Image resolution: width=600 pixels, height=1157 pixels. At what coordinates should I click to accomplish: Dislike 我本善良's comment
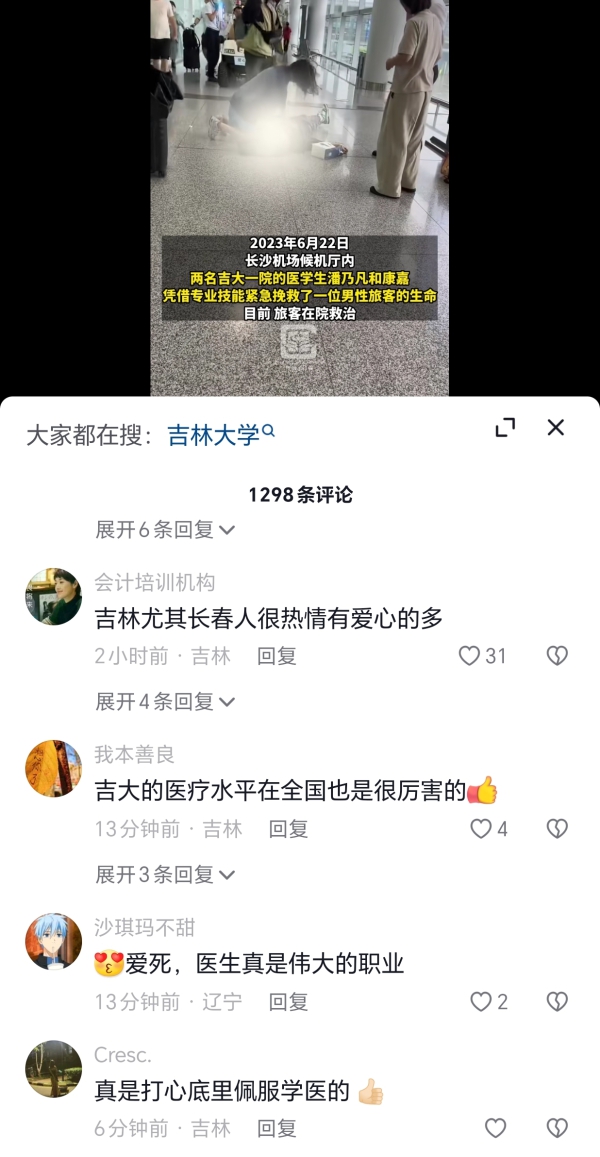point(557,829)
